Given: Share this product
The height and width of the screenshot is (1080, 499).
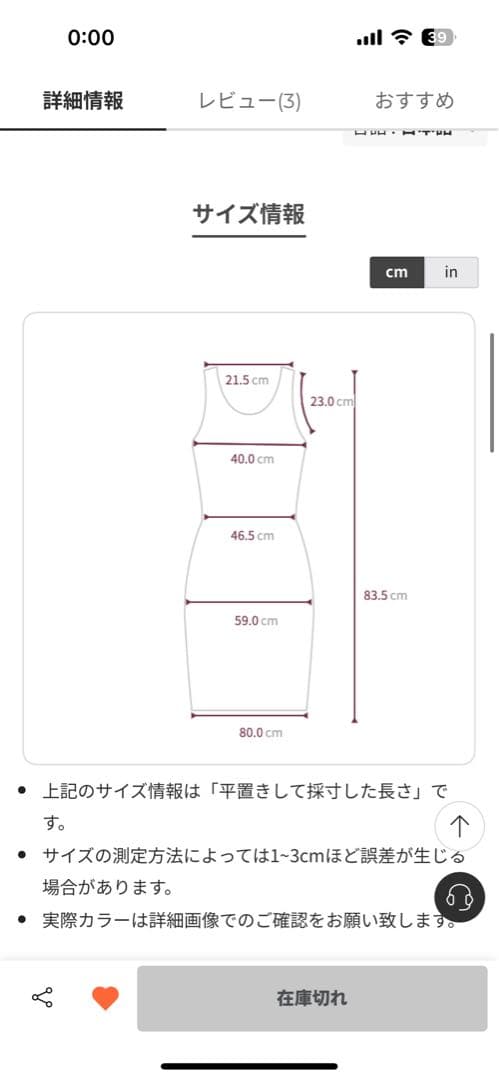Looking at the screenshot, I should 42,997.
